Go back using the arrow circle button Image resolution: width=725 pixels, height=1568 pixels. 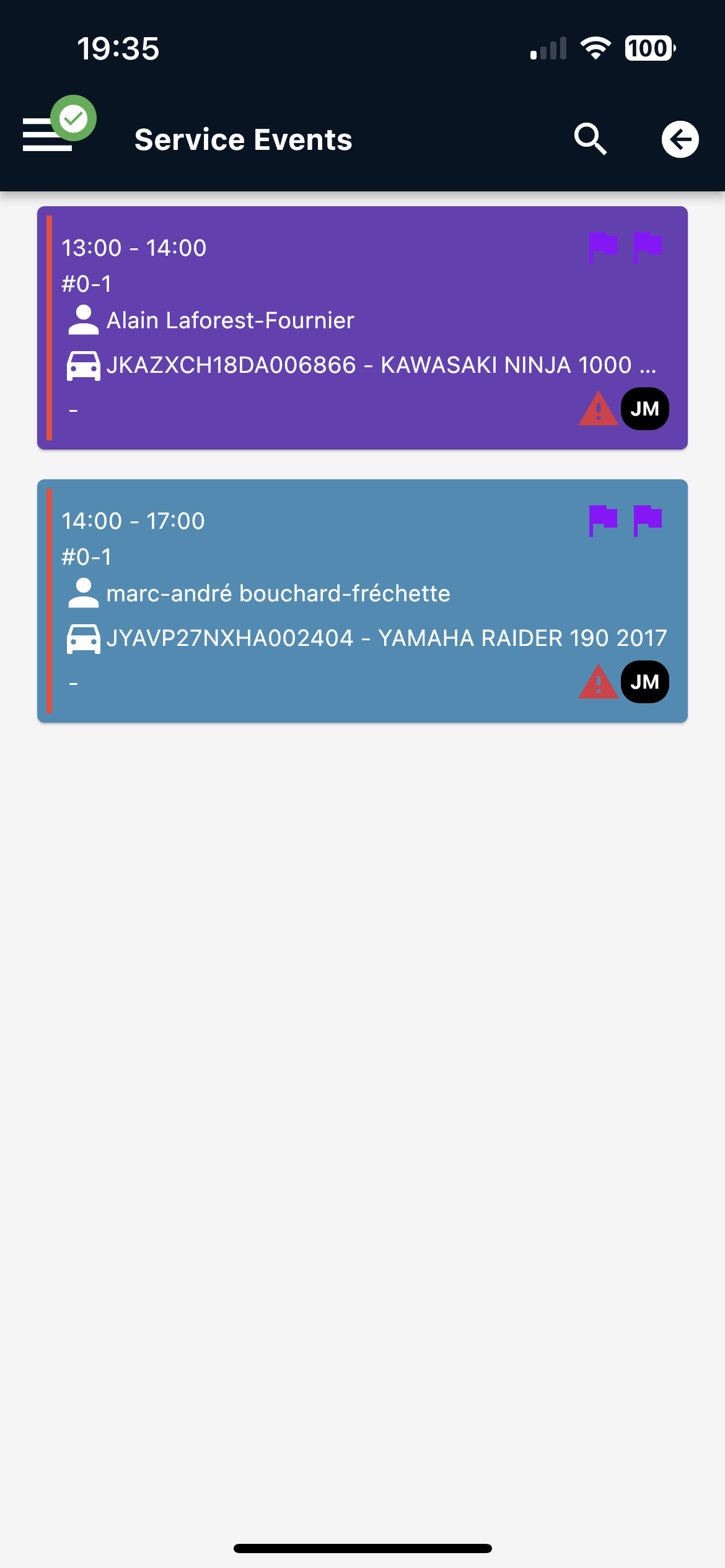[680, 139]
